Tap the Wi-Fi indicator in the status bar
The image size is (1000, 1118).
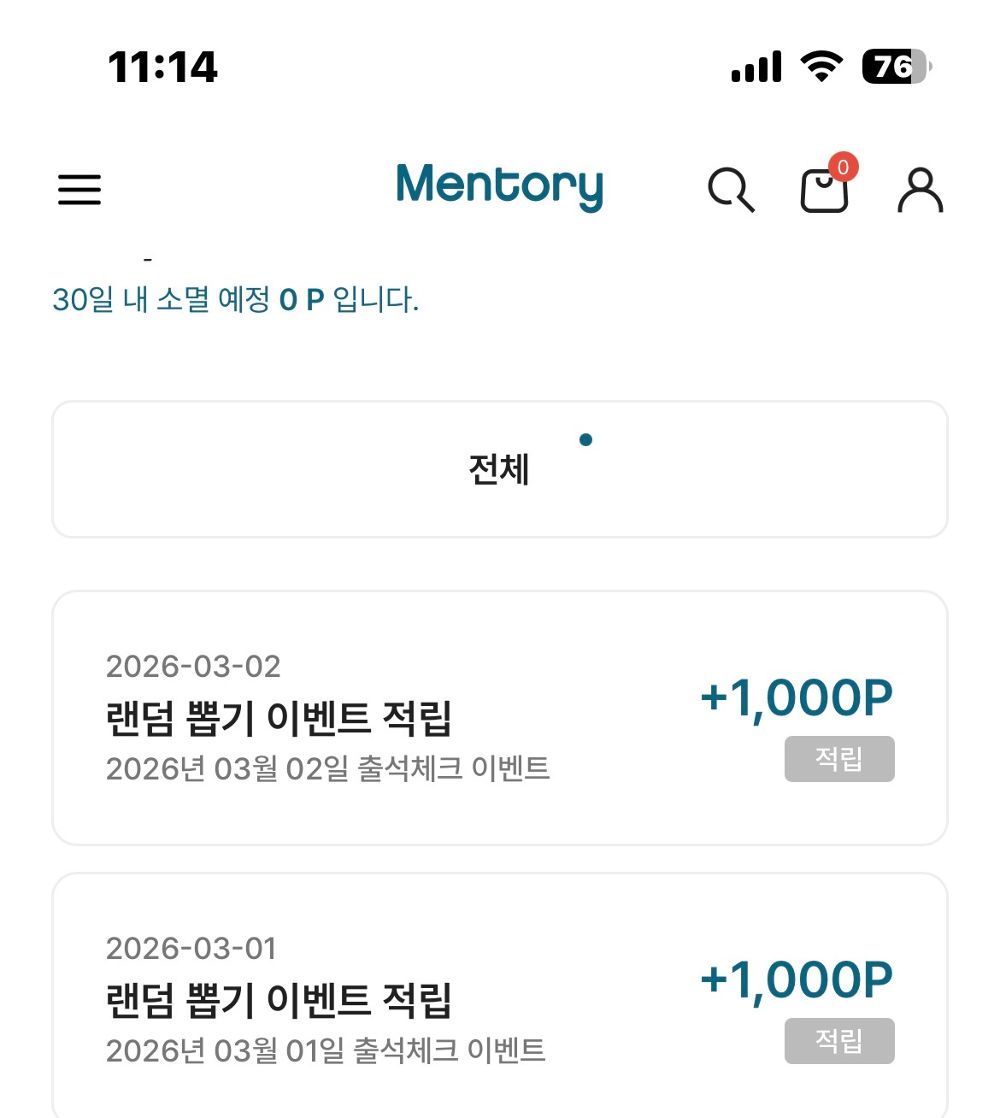click(x=822, y=66)
